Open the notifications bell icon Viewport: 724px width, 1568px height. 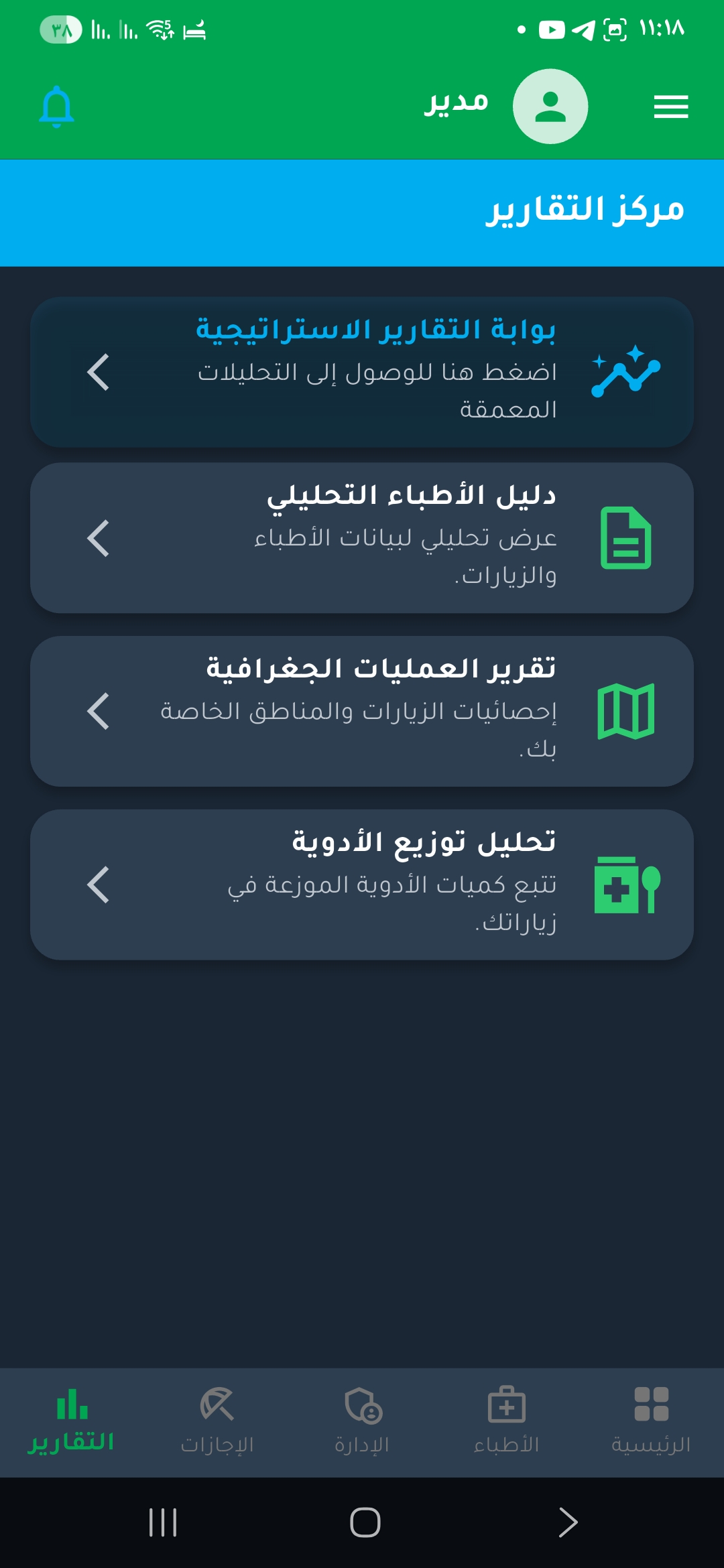[x=55, y=106]
